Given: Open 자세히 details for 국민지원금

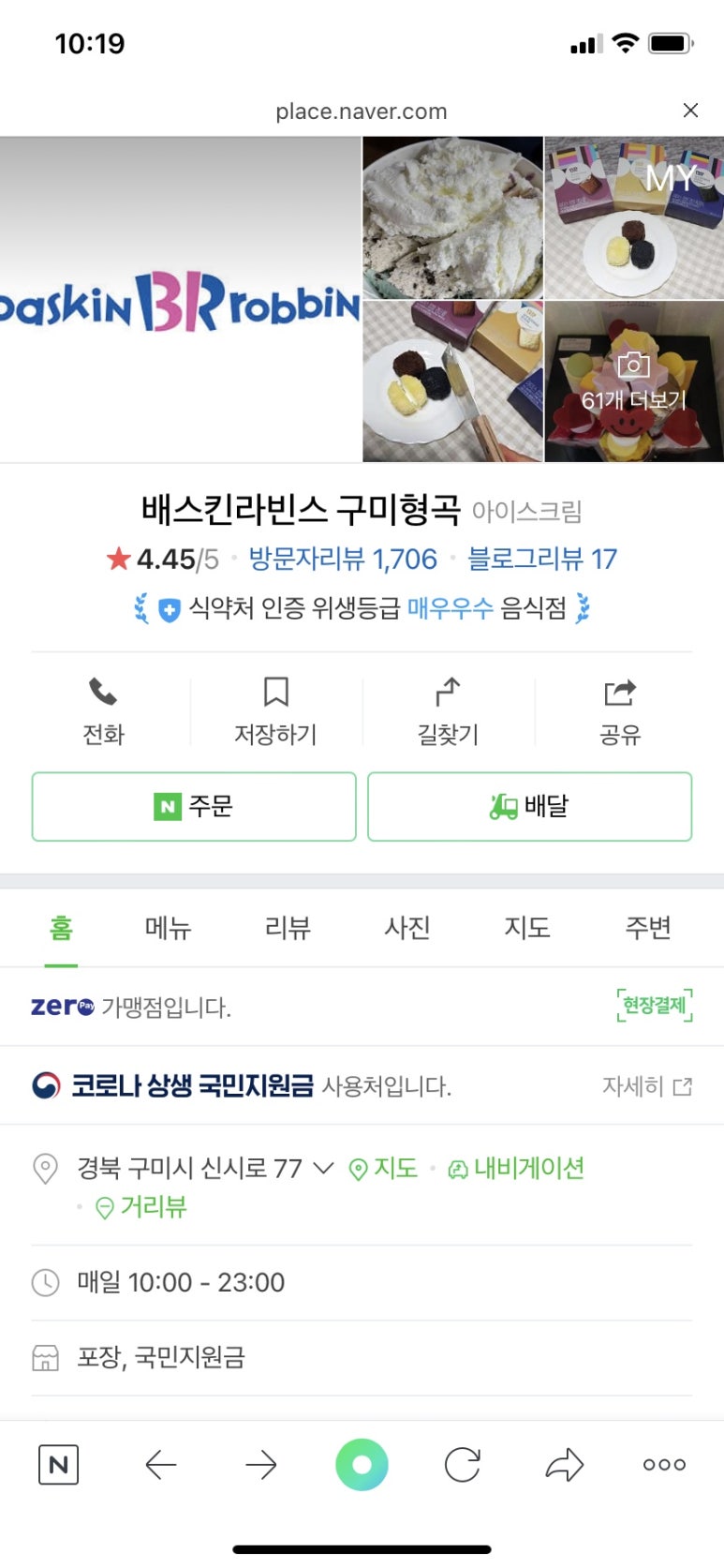Looking at the screenshot, I should click(x=646, y=1086).
